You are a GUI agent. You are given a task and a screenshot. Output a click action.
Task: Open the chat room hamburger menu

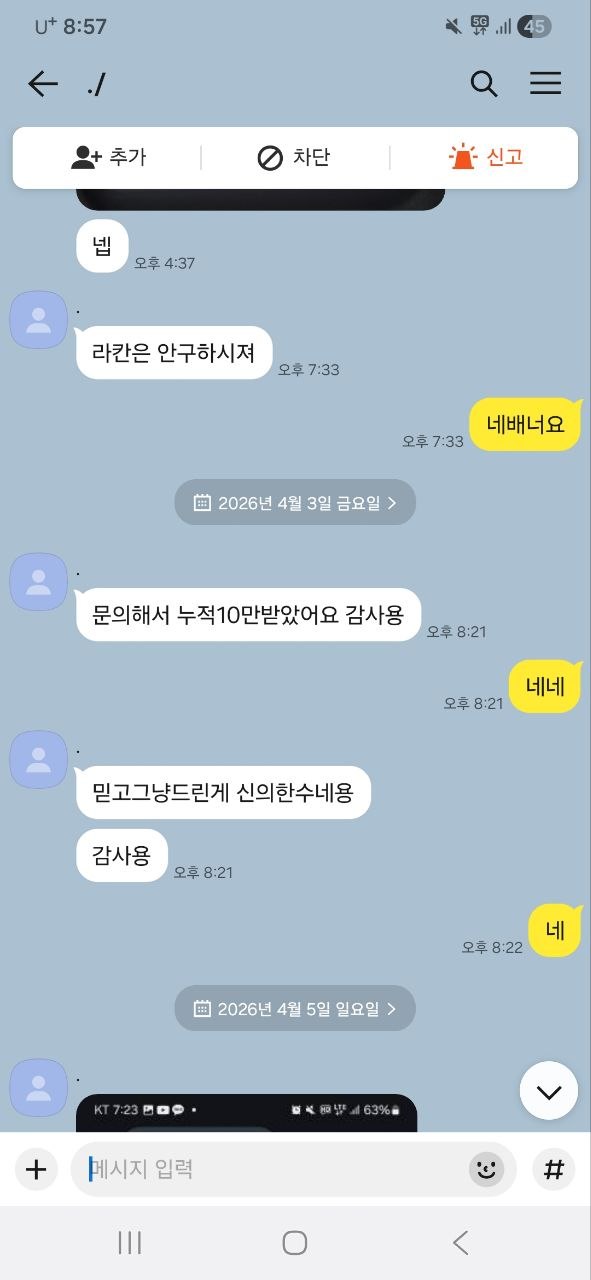tap(545, 84)
